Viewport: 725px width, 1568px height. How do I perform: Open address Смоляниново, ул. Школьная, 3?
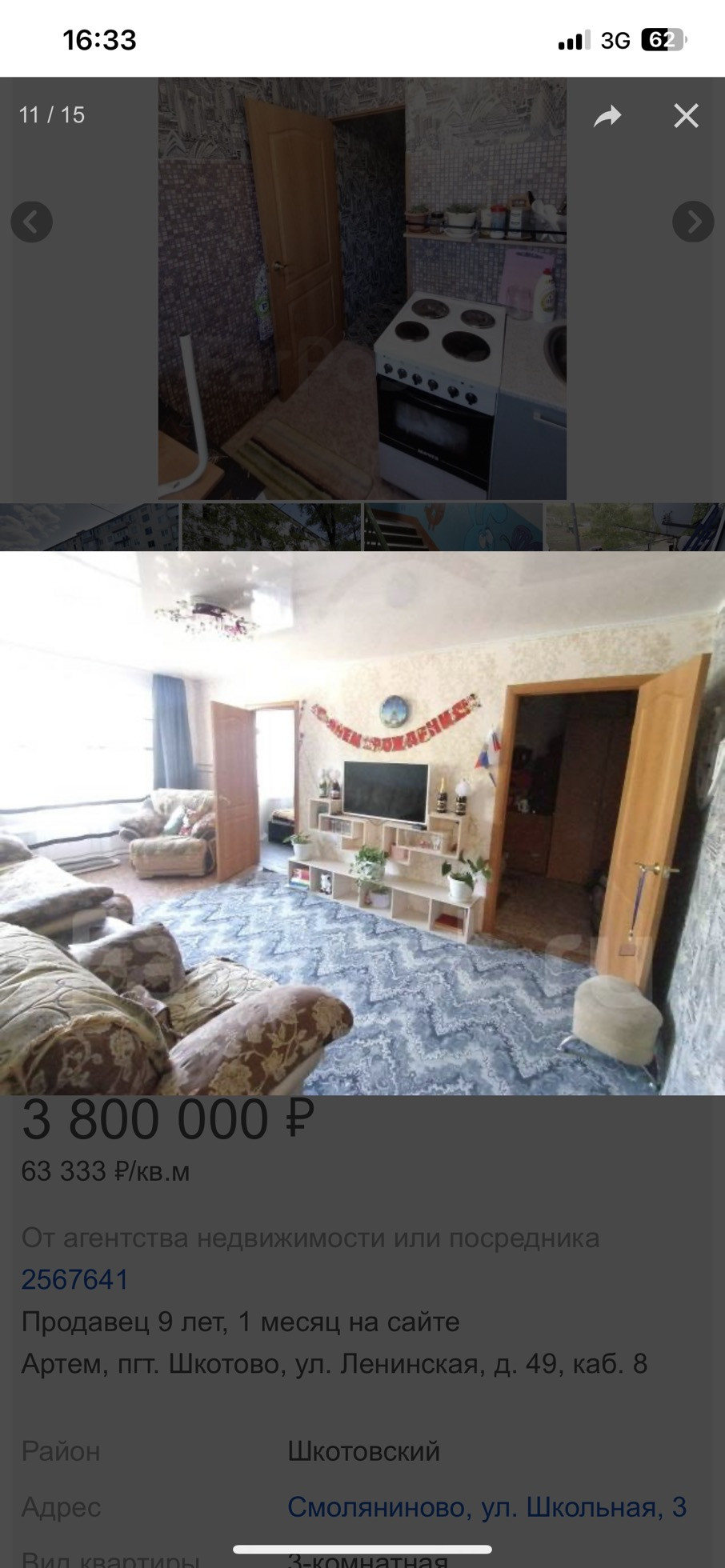point(487,1507)
